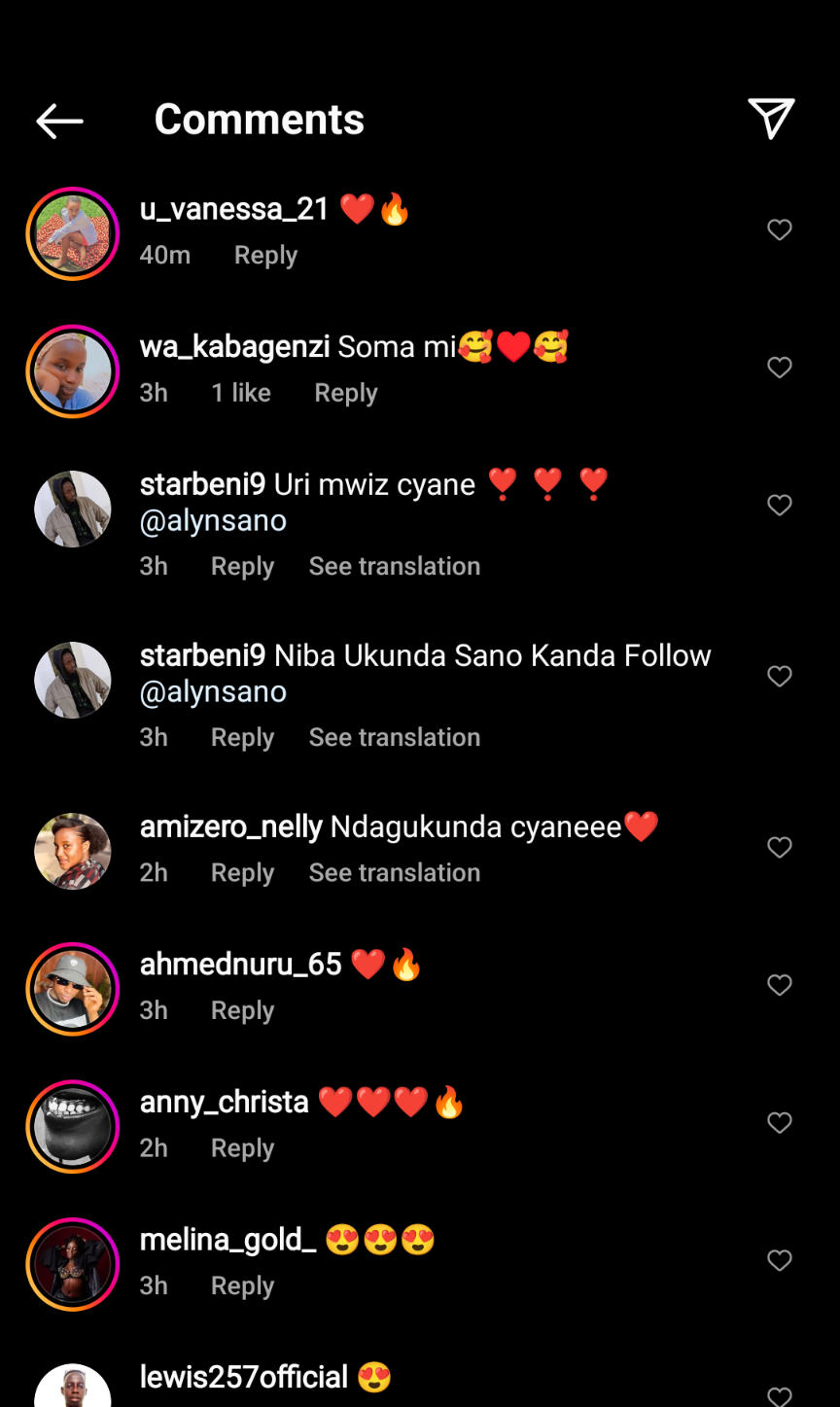This screenshot has width=840, height=1407.
Task: Open the share/send paper plane icon
Action: point(771,119)
